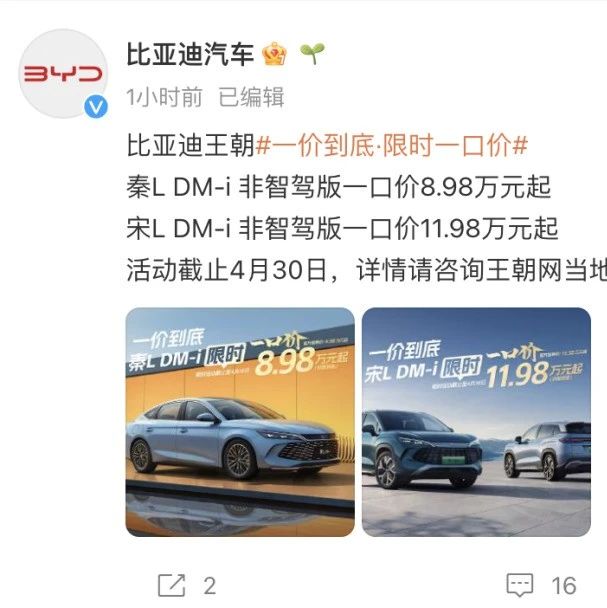Screen dimensions: 607x608
Task: View the 秦L DM-i 8.98万 image
Action: [x=239, y=421]
